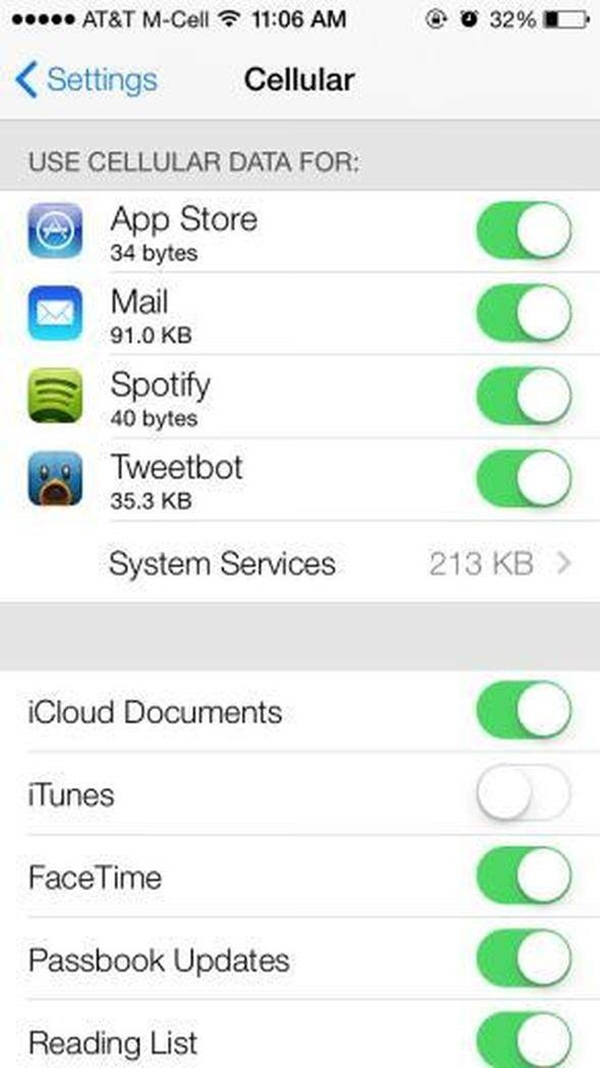The width and height of the screenshot is (600, 1068).
Task: Go back to Settings
Action: [x=87, y=80]
